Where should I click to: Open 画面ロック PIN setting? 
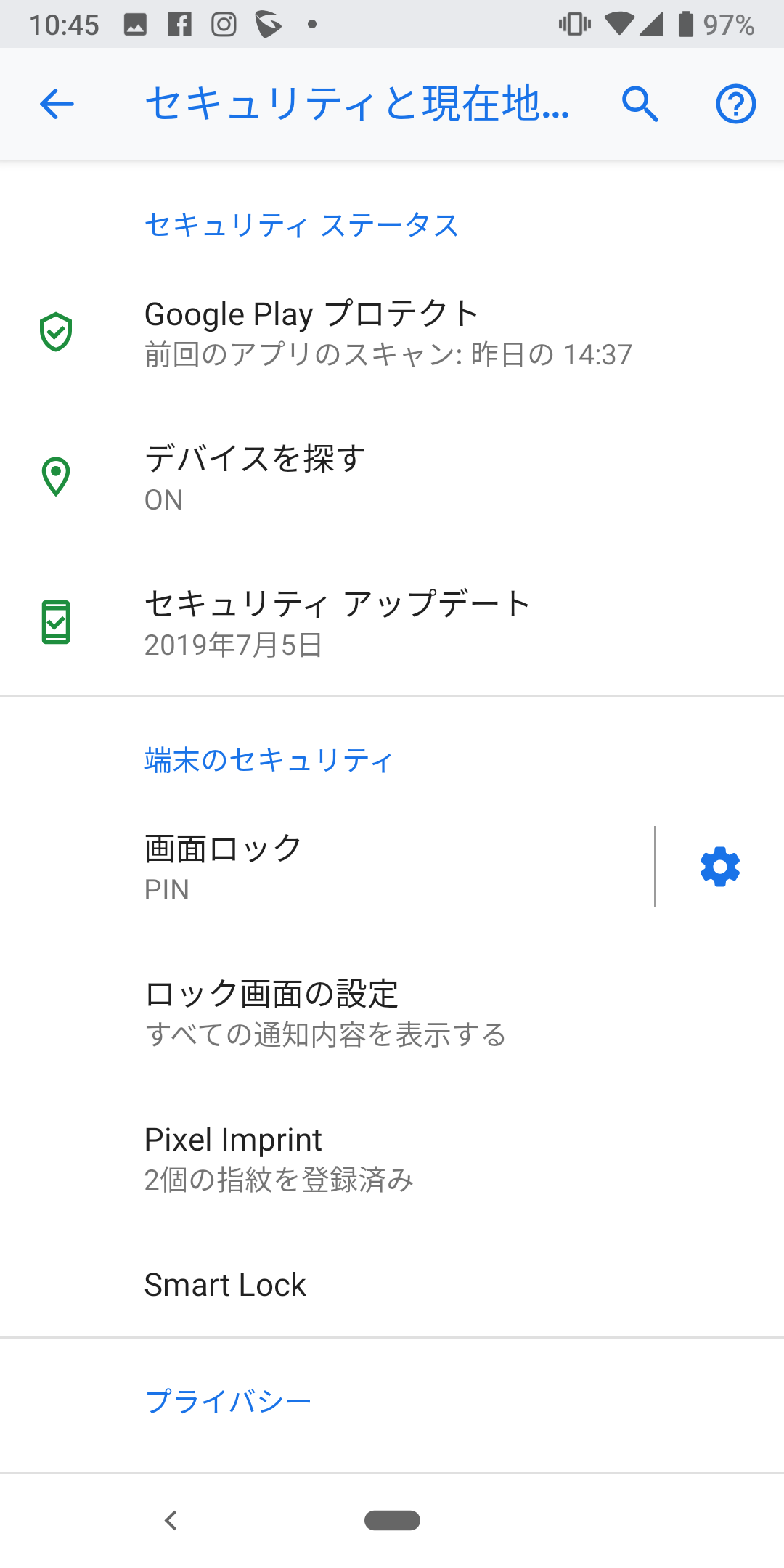(x=327, y=867)
